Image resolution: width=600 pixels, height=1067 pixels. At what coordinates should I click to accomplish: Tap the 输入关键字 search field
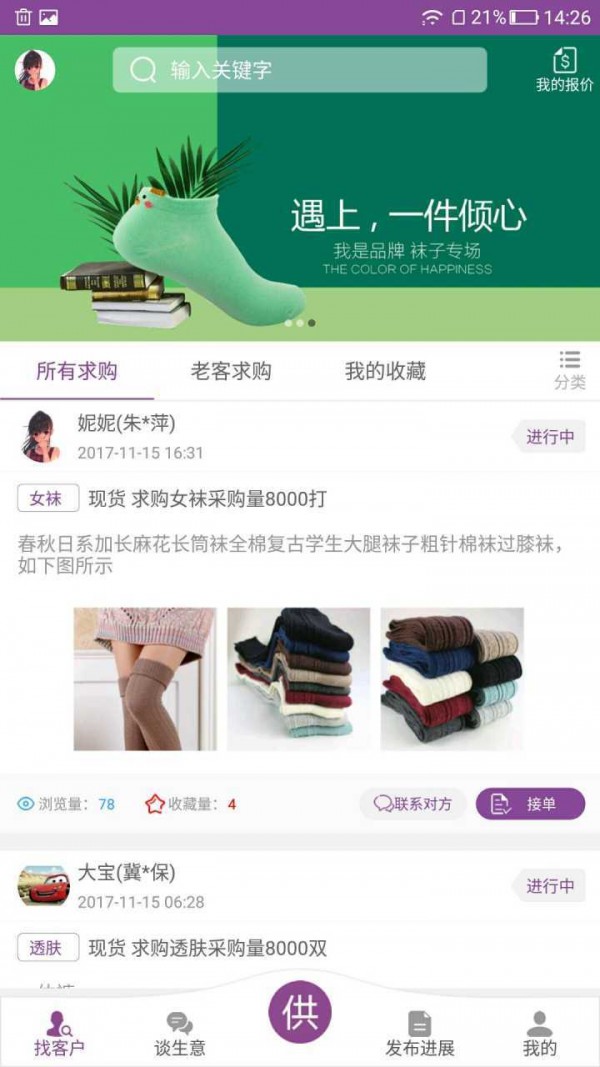tap(300, 70)
